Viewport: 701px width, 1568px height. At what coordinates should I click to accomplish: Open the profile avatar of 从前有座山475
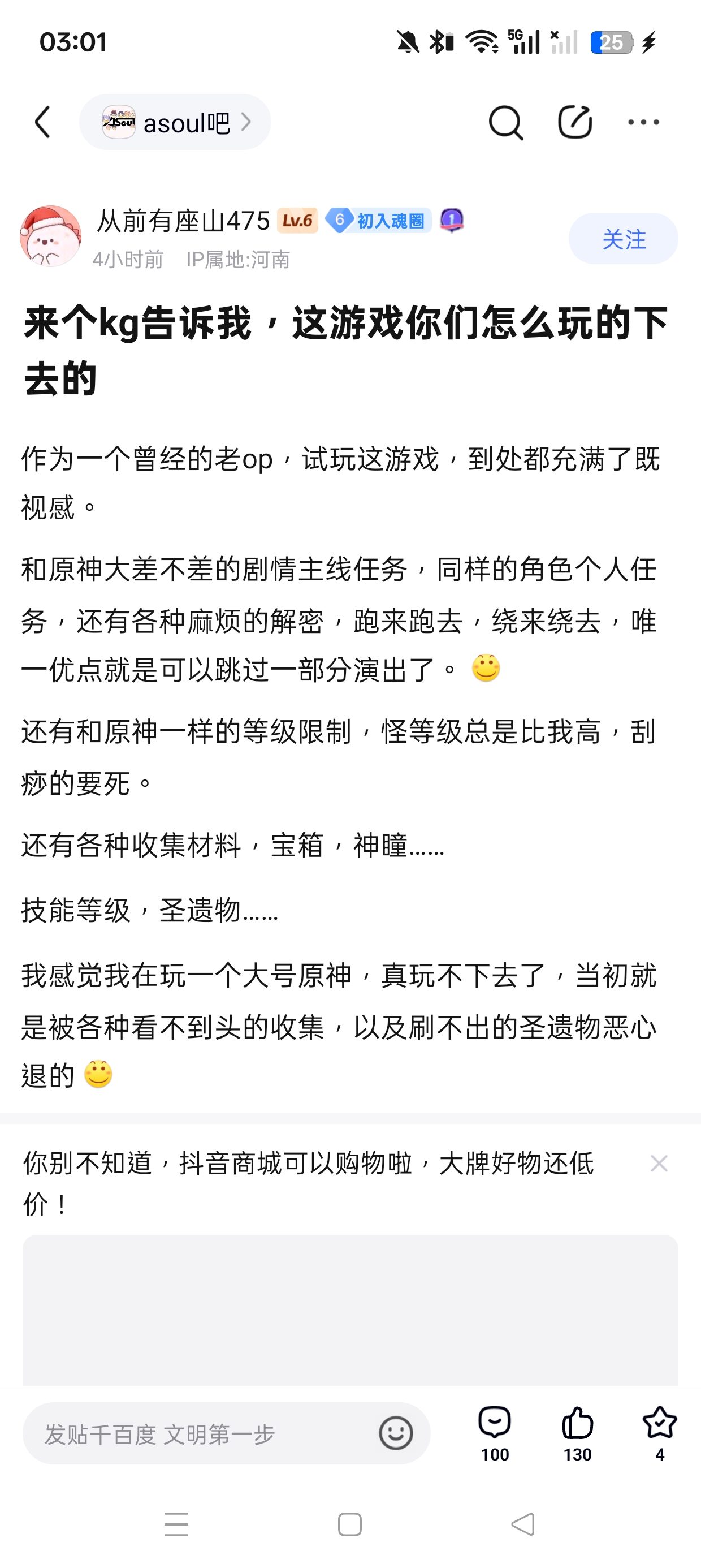click(x=50, y=236)
